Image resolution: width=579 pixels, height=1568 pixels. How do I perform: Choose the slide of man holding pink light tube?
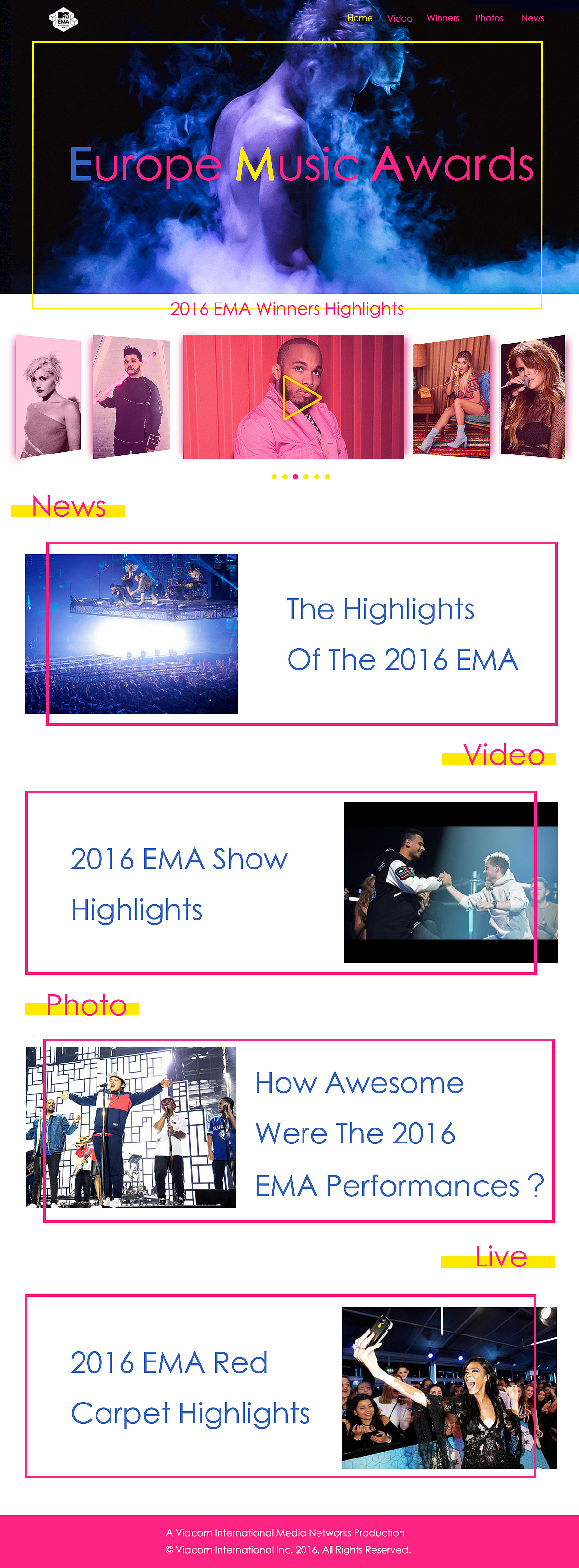click(x=131, y=396)
